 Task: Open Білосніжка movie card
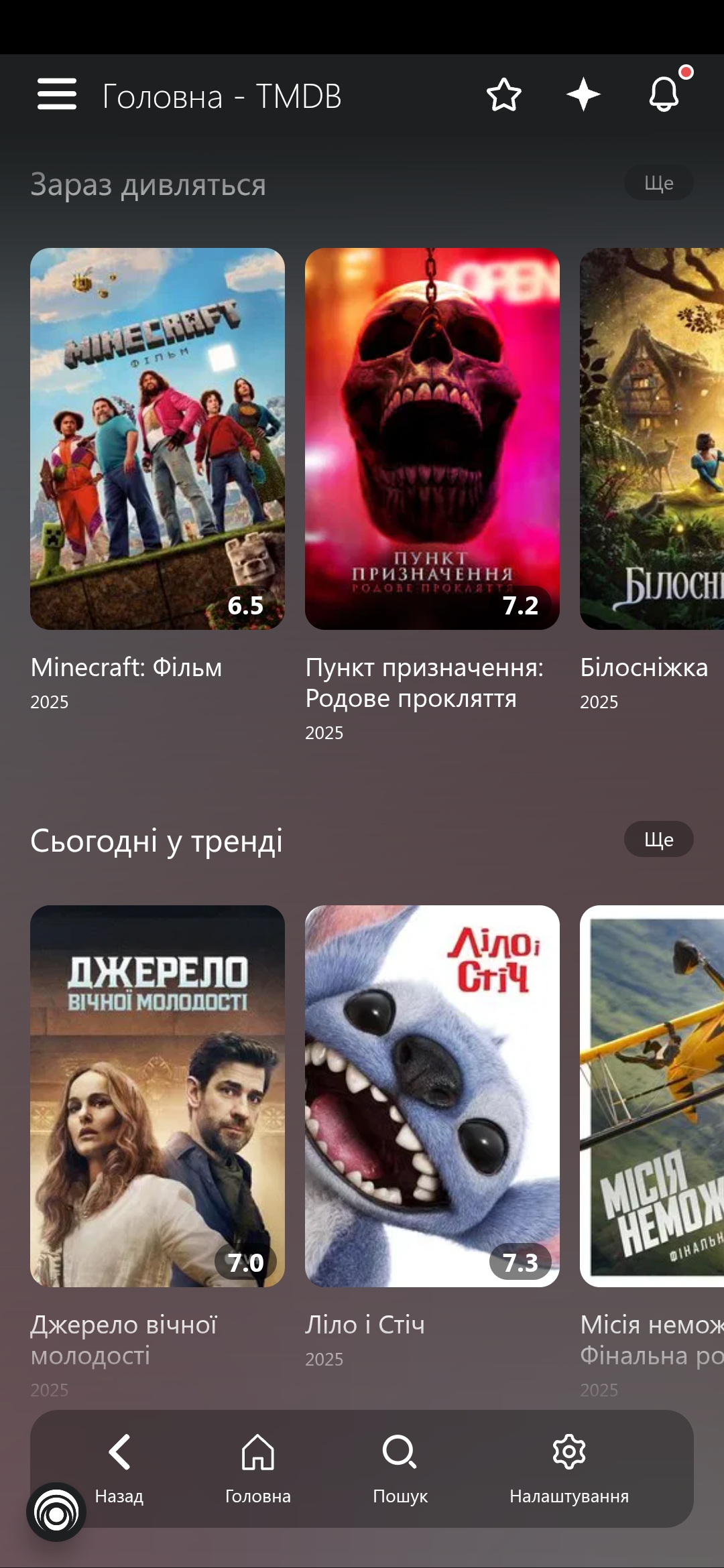tap(652, 439)
